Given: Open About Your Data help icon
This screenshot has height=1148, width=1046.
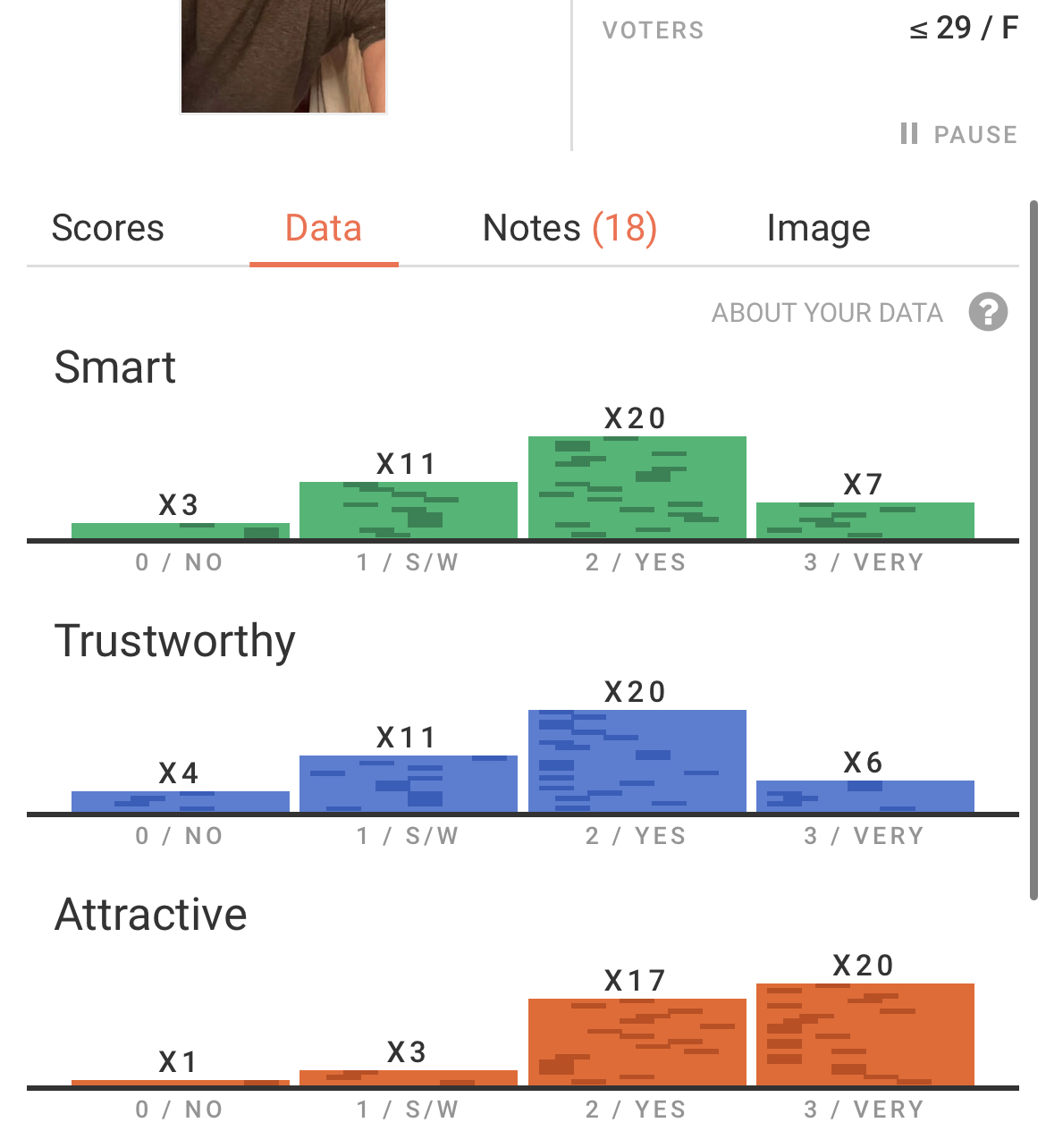Looking at the screenshot, I should pyautogui.click(x=988, y=312).
